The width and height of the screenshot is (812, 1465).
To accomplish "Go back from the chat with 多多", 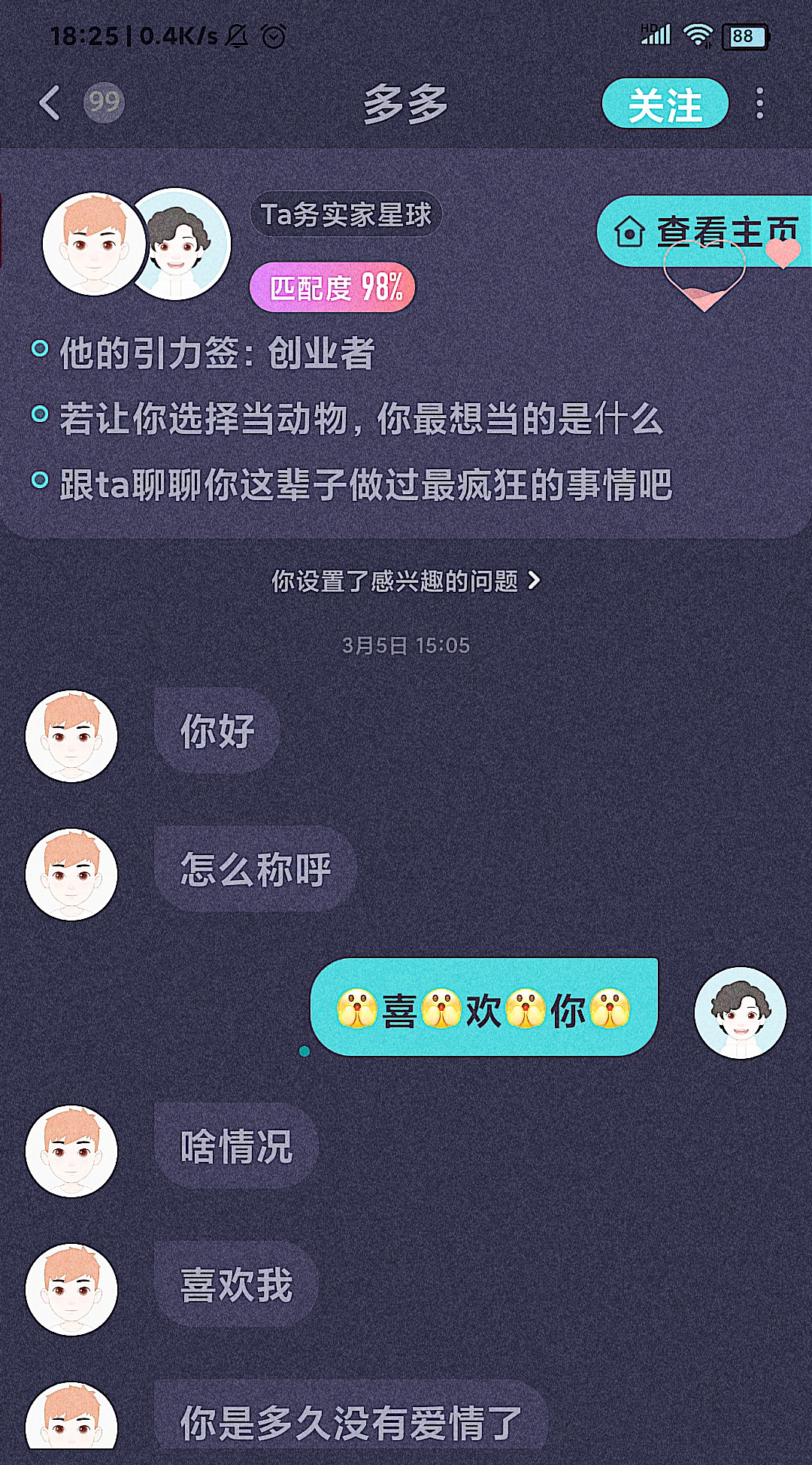I will tap(50, 103).
